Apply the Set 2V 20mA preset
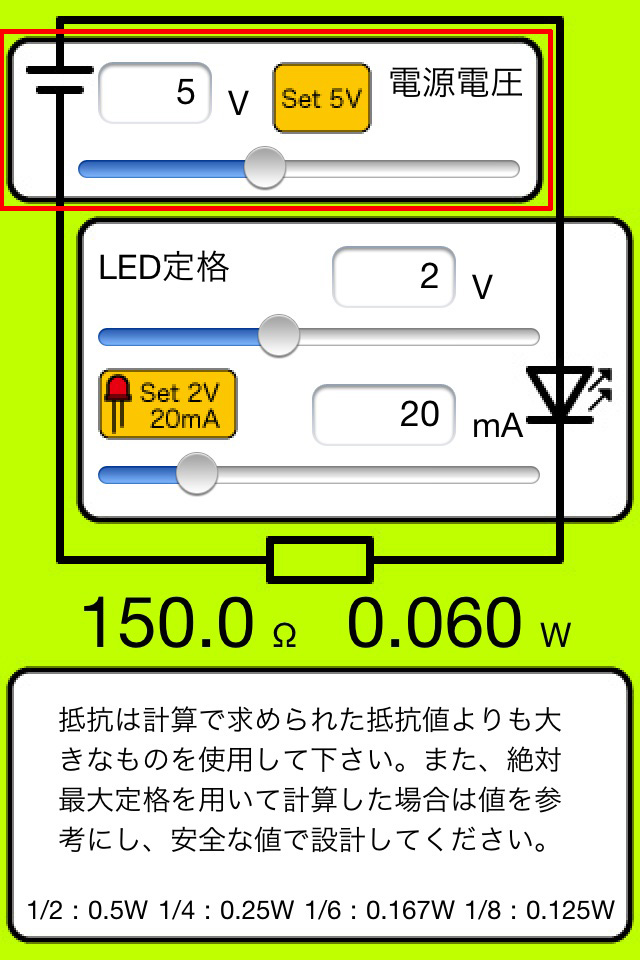 click(x=168, y=405)
